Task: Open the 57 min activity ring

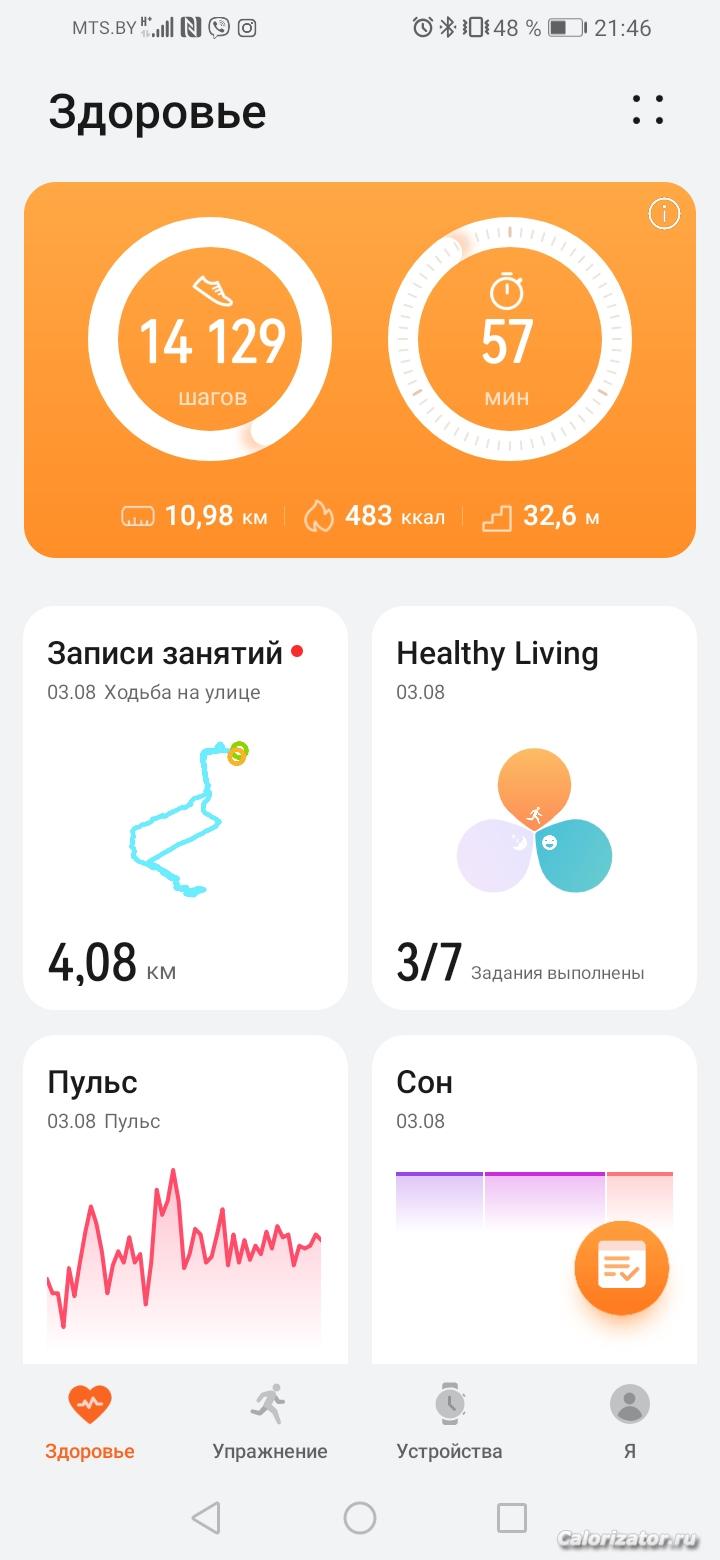Action: 509,339
